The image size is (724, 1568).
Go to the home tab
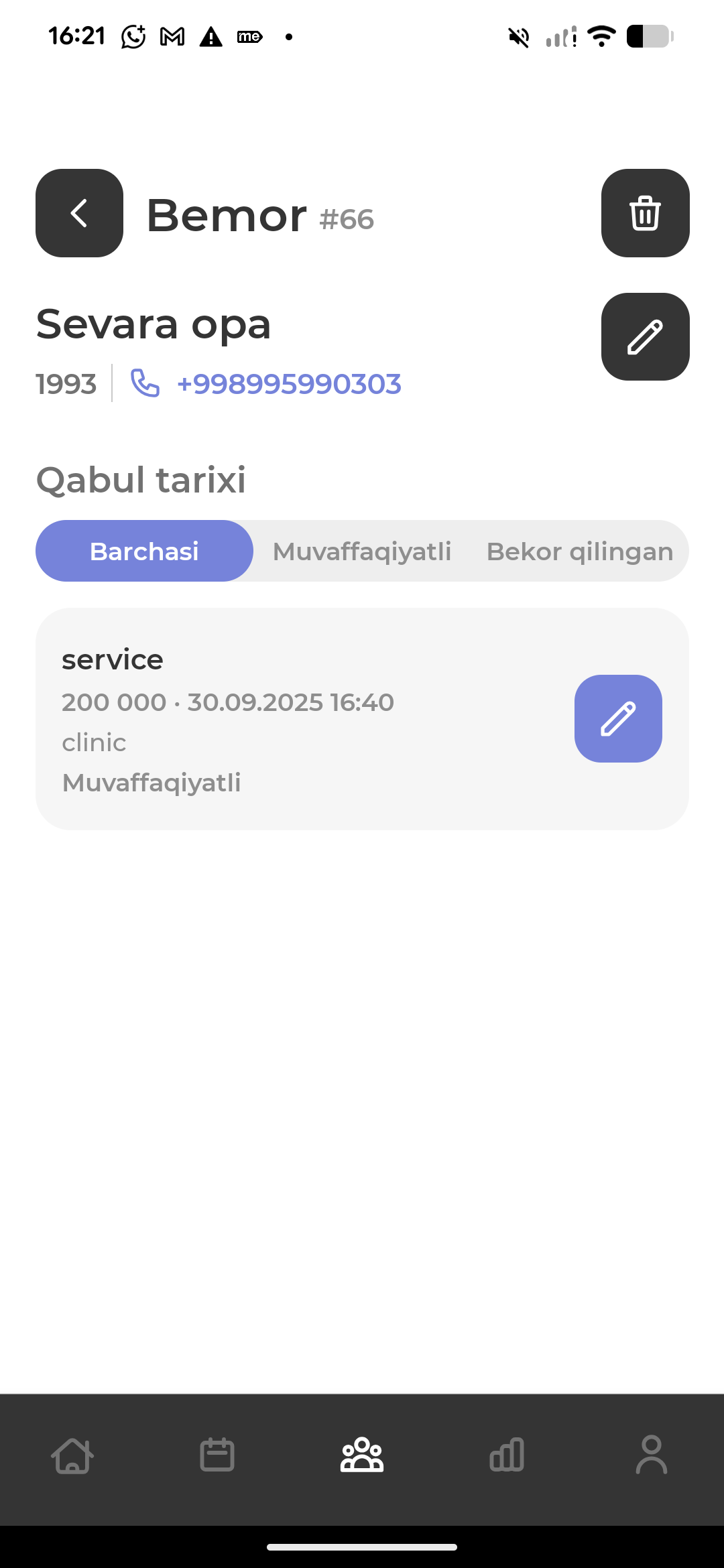point(72,1455)
